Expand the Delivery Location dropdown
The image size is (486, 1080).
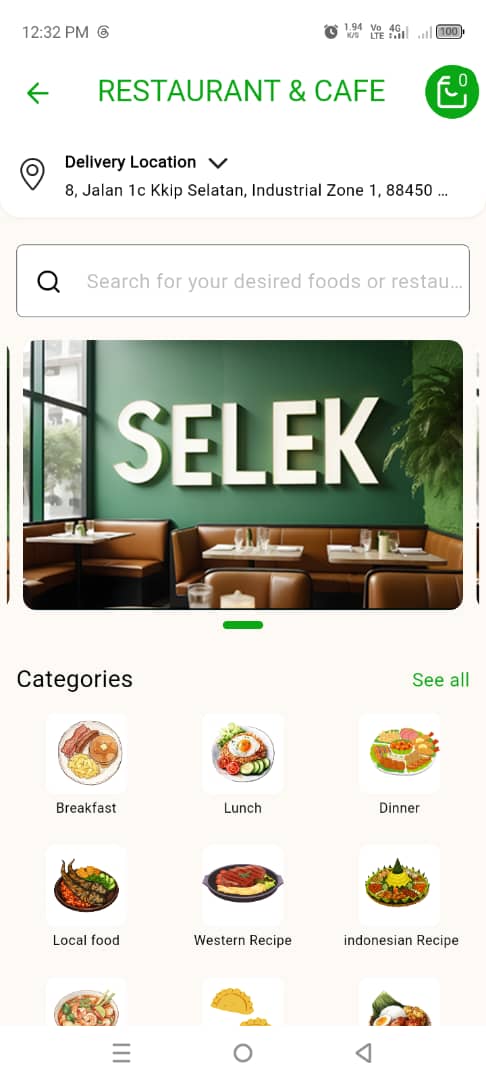tap(218, 163)
